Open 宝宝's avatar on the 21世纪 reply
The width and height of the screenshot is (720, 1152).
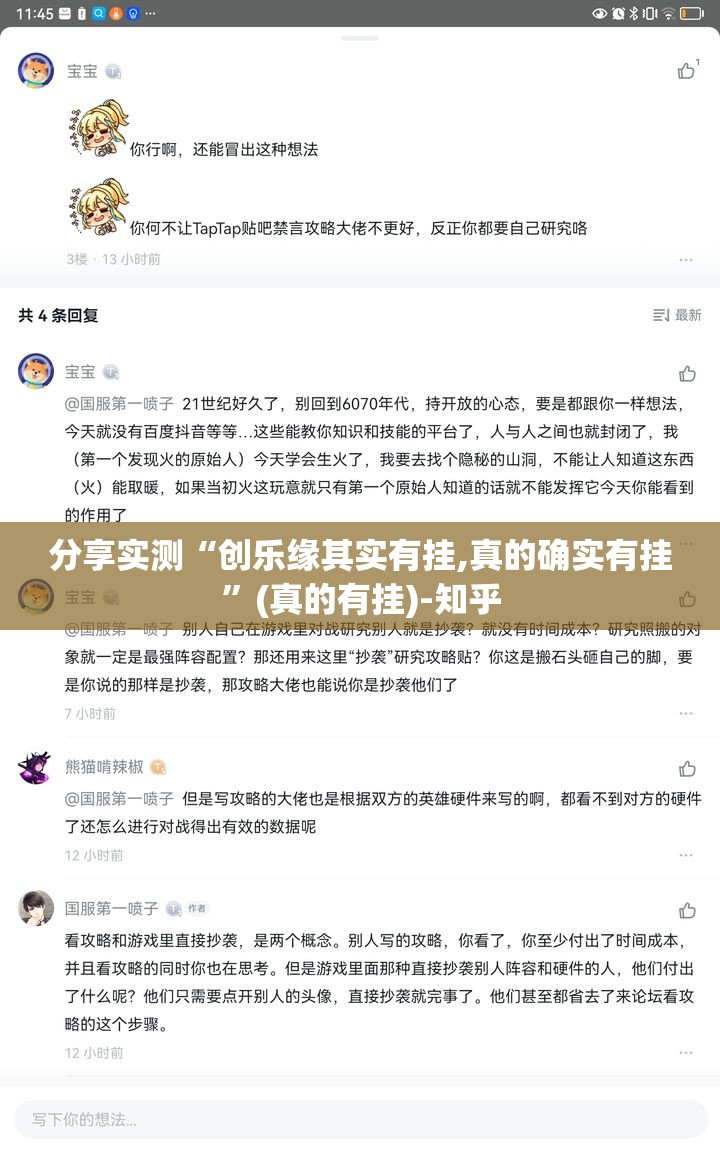click(36, 371)
